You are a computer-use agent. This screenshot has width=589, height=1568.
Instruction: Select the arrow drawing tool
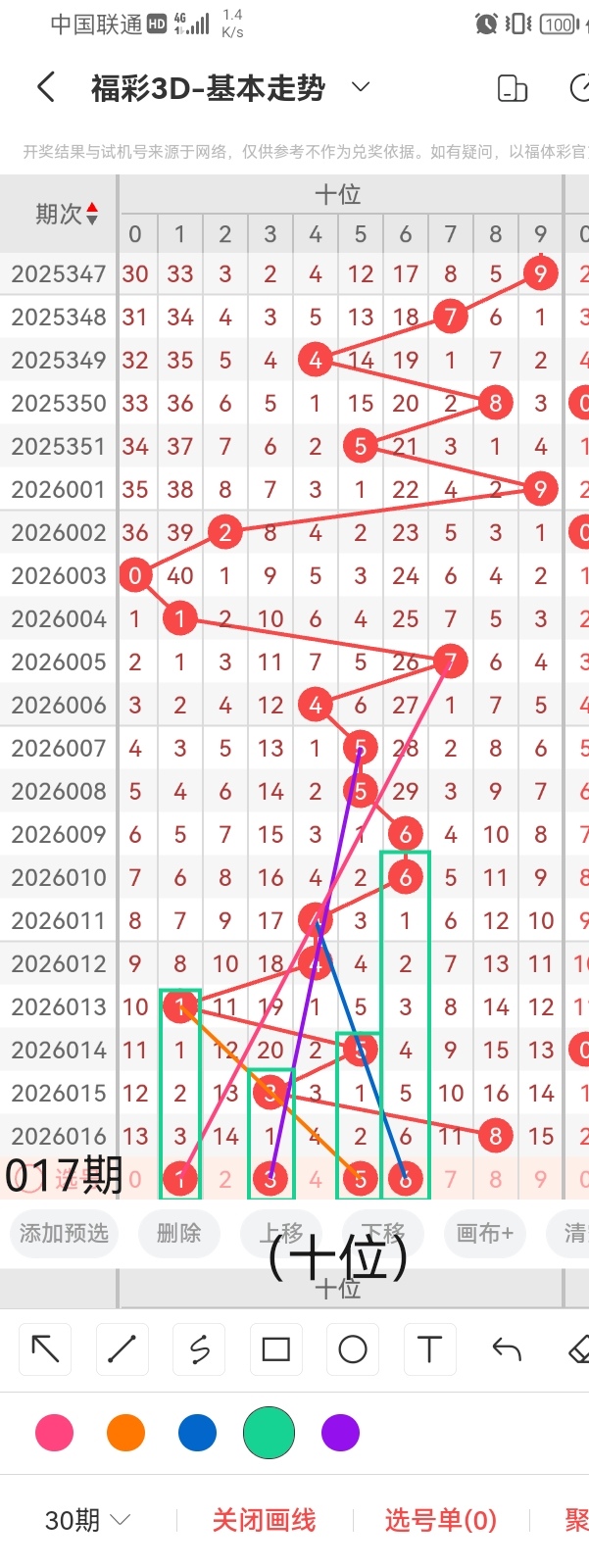pos(45,1349)
